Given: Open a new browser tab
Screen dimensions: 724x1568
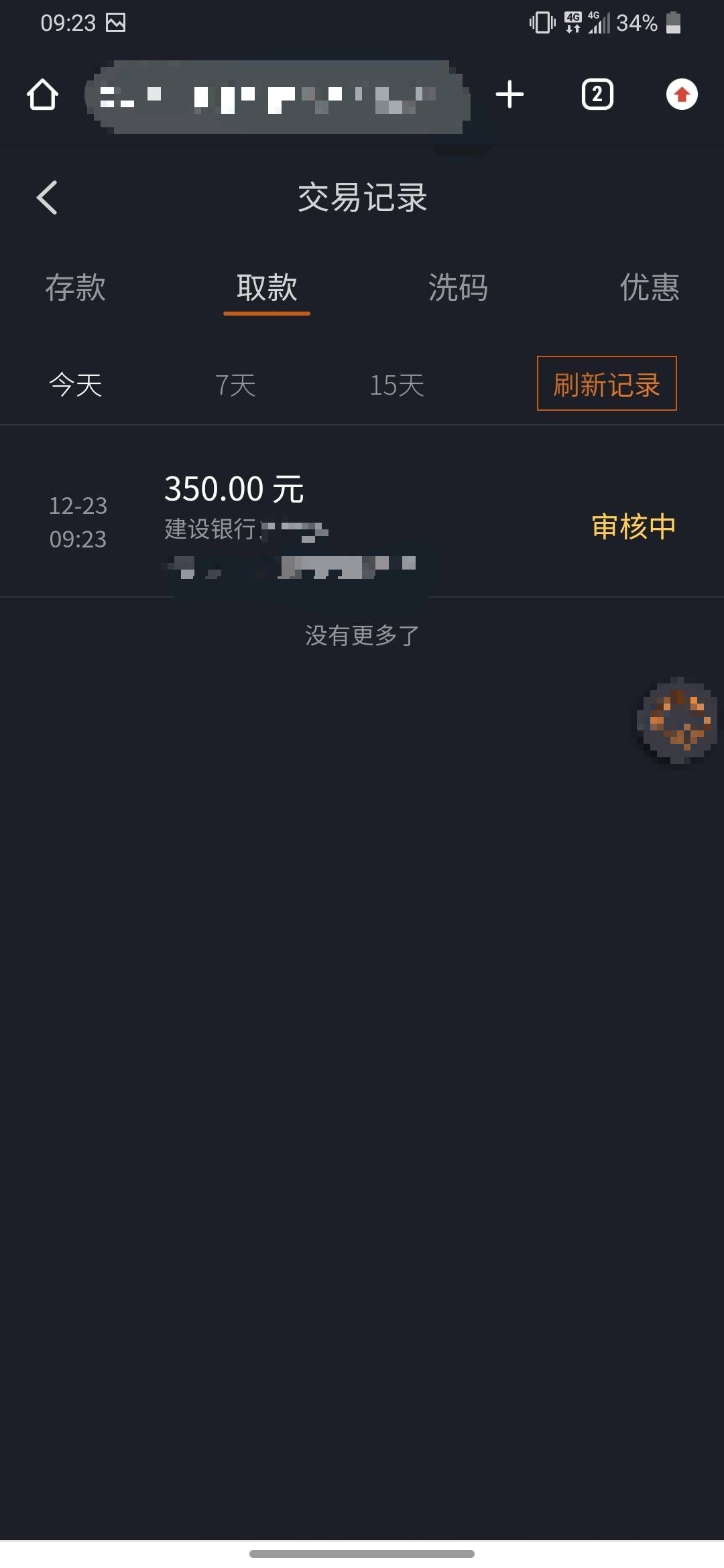Looking at the screenshot, I should coord(509,94).
